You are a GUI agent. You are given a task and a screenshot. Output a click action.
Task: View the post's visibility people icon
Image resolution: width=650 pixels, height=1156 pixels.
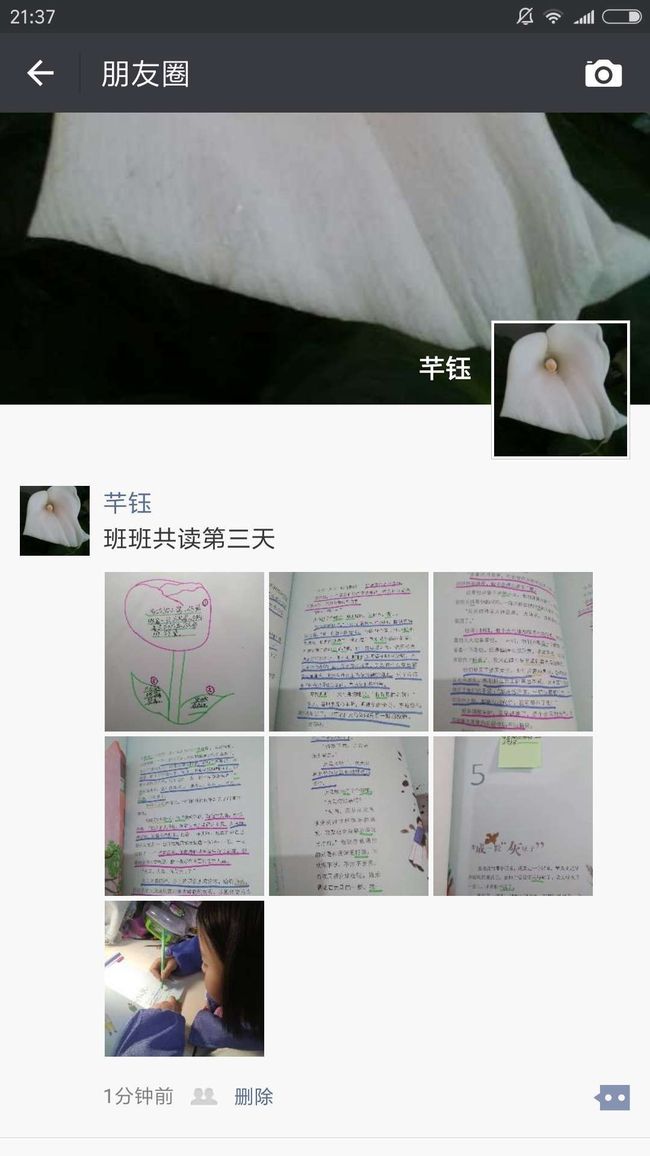click(x=204, y=1096)
